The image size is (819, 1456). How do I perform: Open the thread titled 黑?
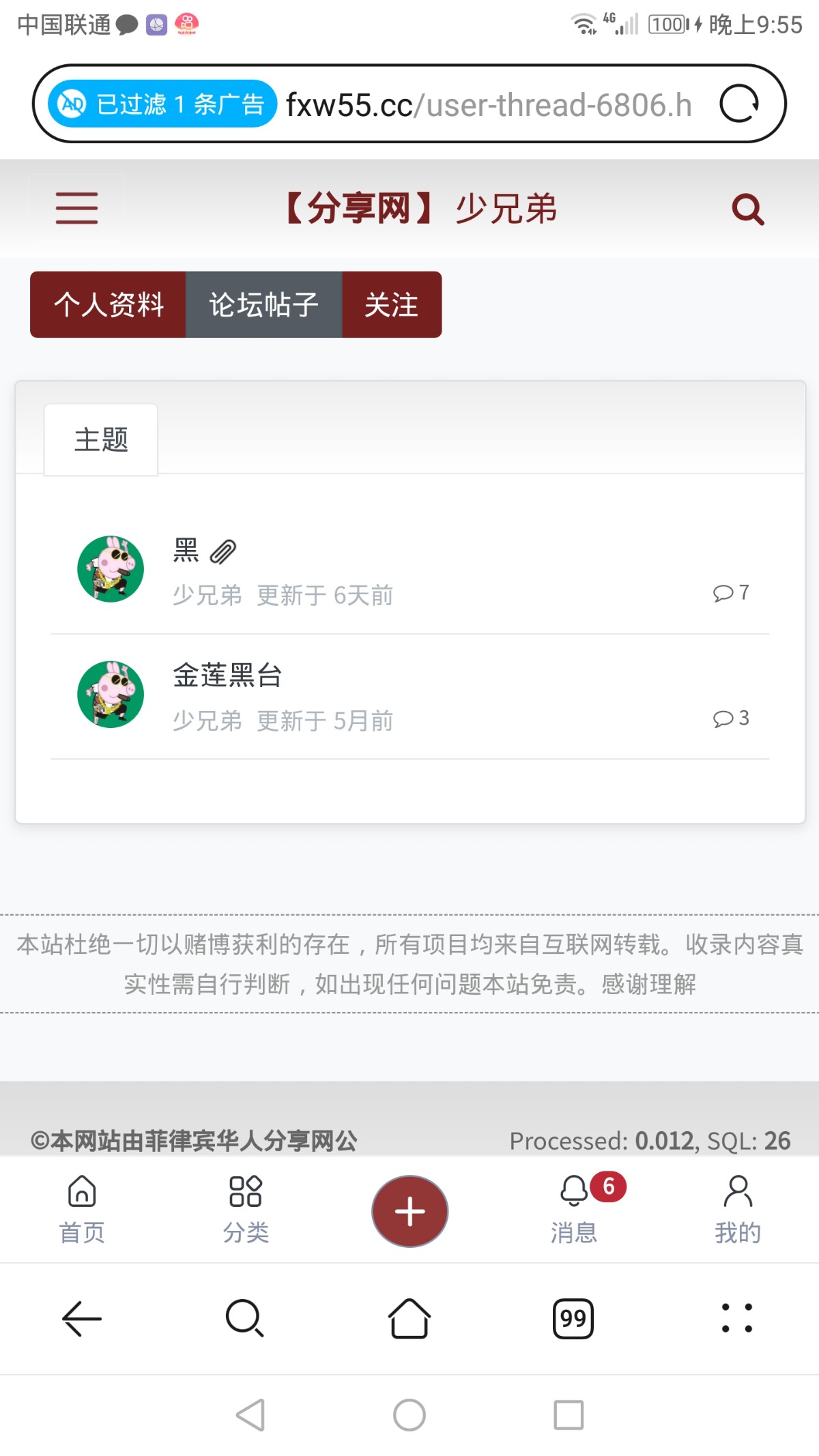(186, 550)
